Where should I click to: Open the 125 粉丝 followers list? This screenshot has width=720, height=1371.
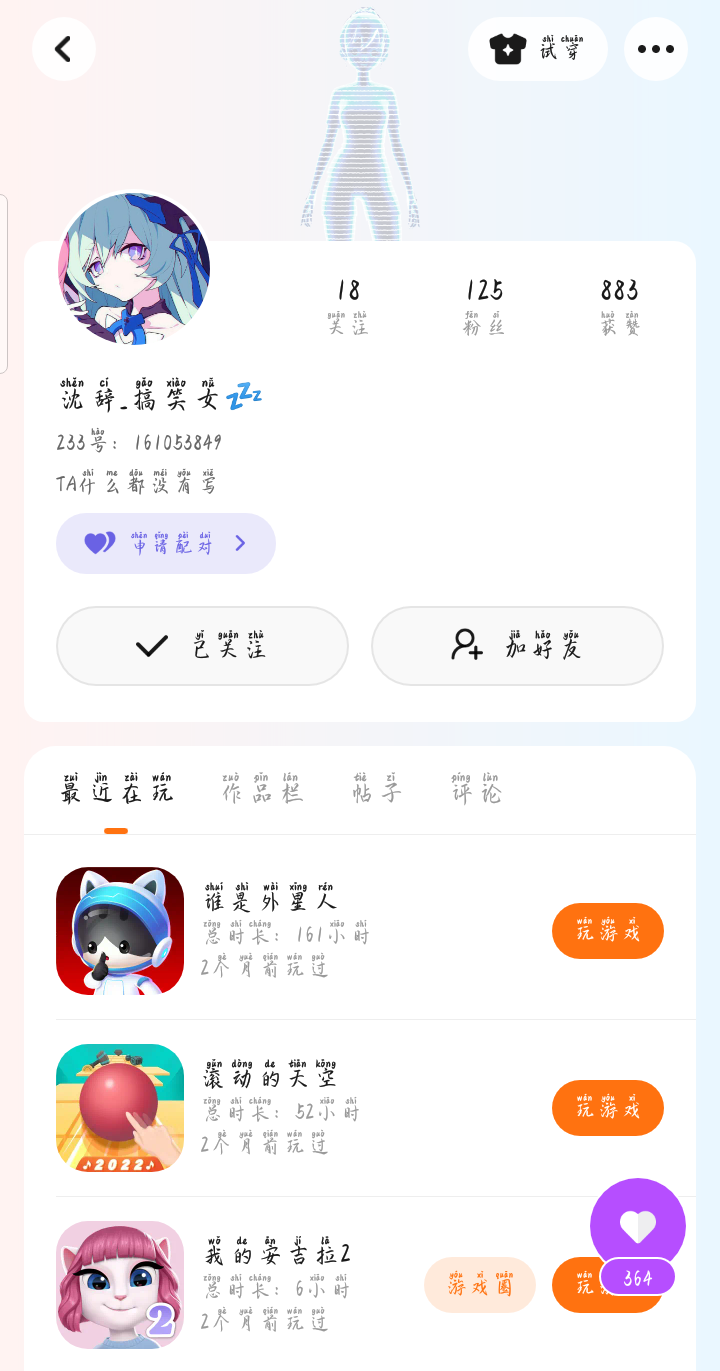click(x=484, y=306)
